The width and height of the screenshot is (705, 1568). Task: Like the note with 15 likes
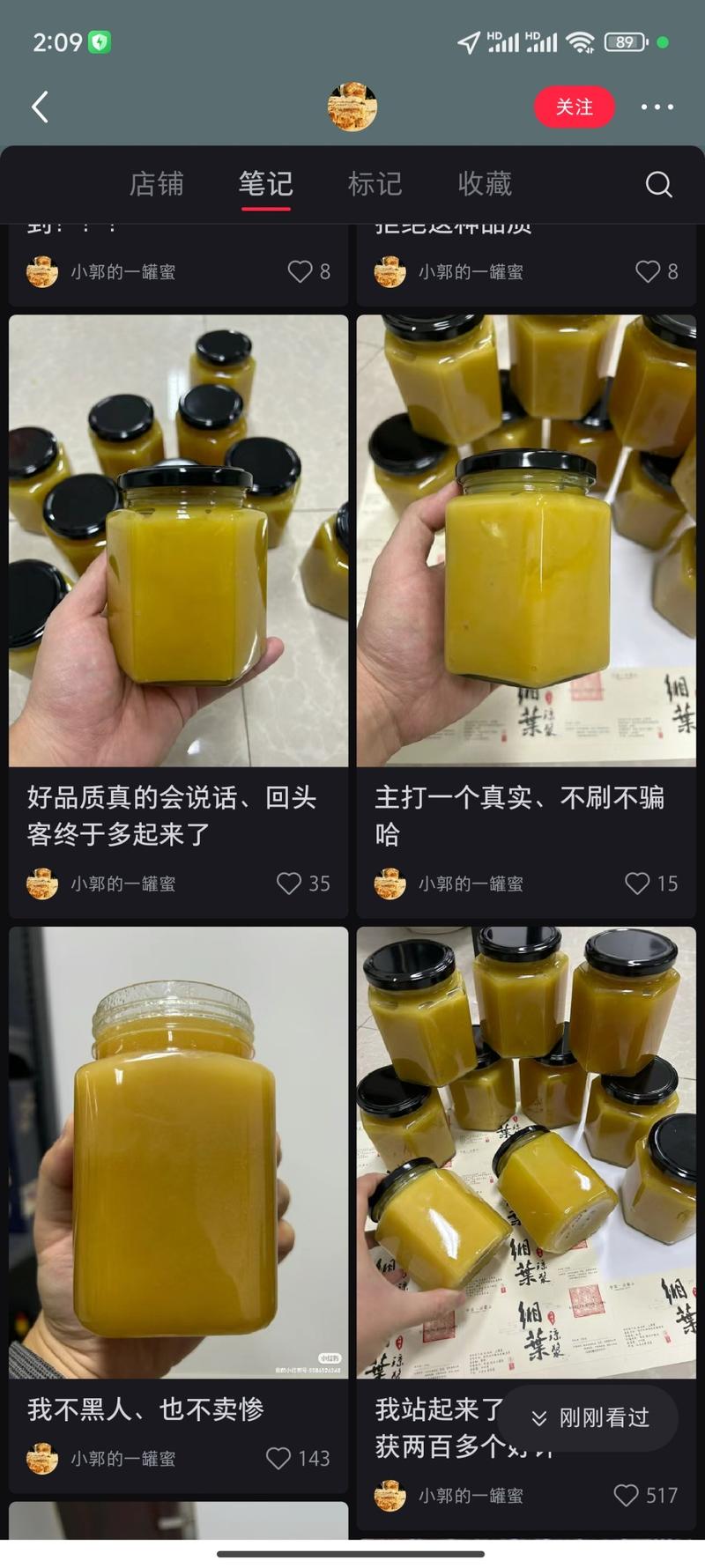(637, 883)
